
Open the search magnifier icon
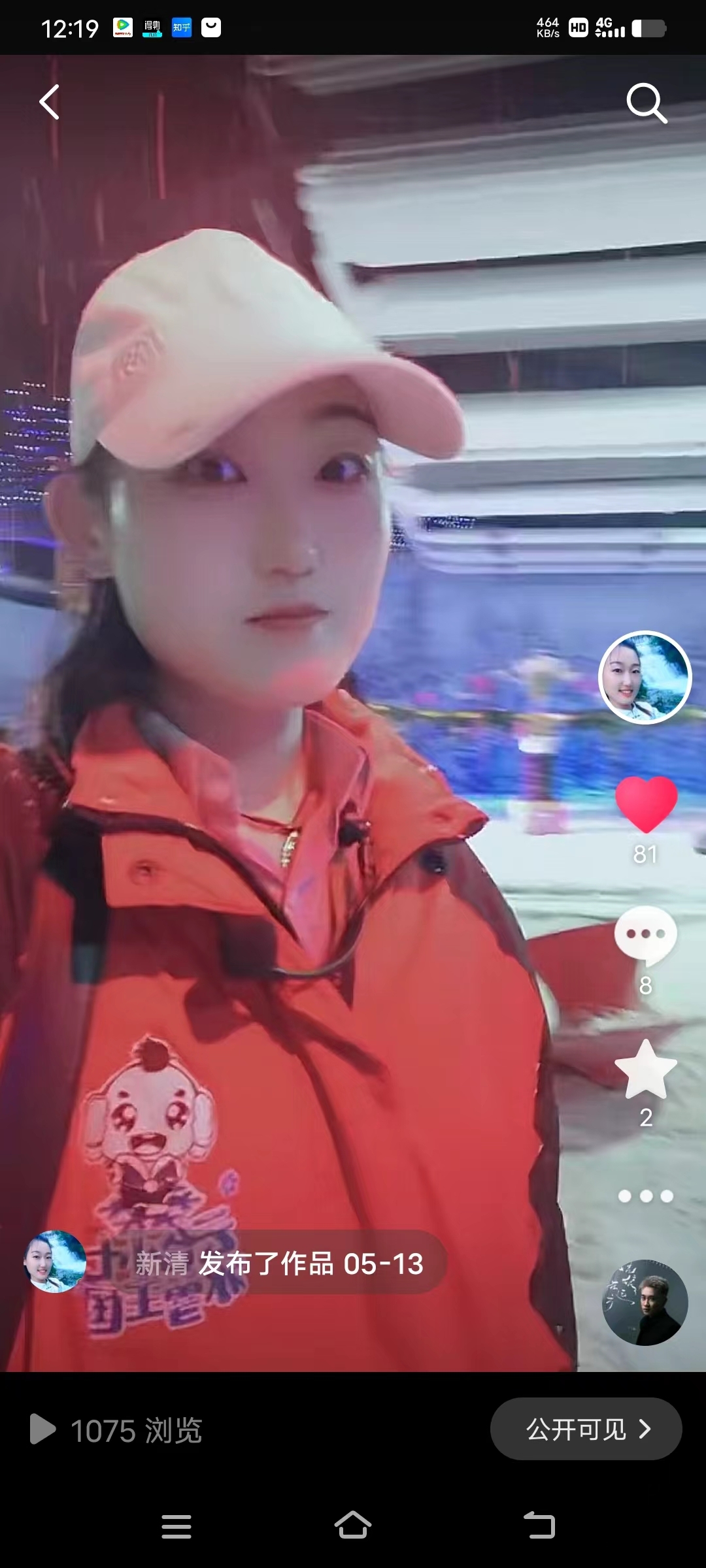coord(647,103)
